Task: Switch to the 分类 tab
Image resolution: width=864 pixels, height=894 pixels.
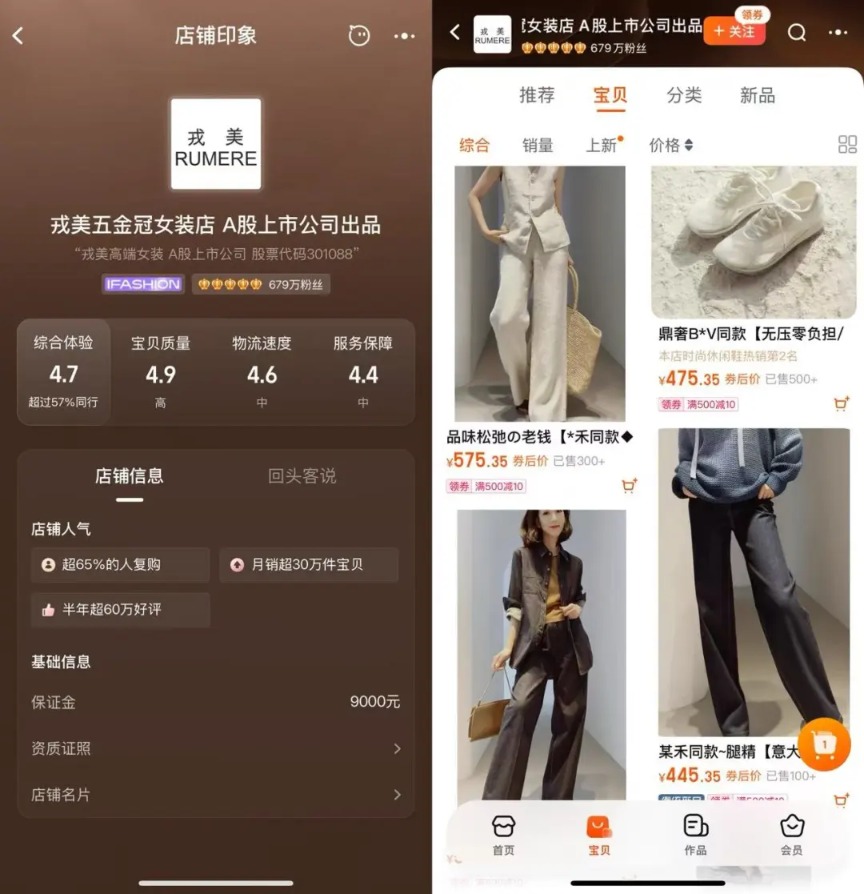Action: (684, 96)
